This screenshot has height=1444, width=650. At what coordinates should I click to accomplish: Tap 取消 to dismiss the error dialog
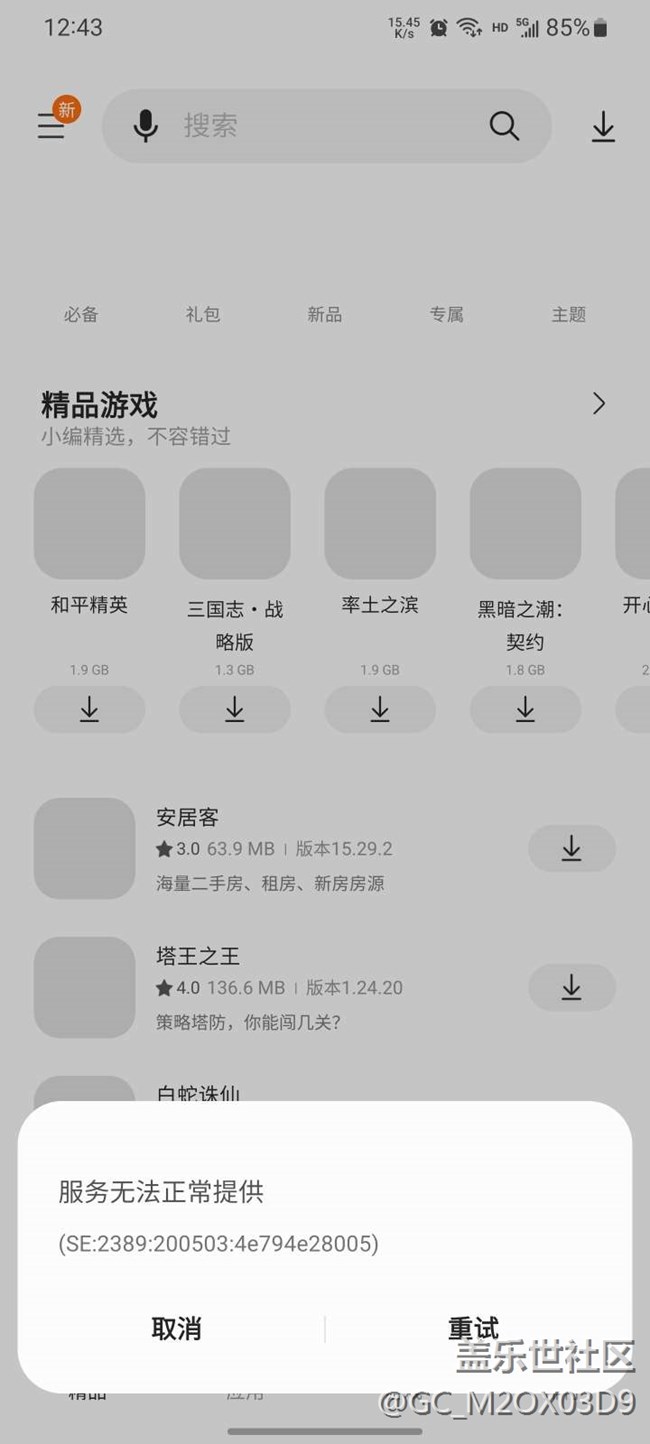(176, 1328)
